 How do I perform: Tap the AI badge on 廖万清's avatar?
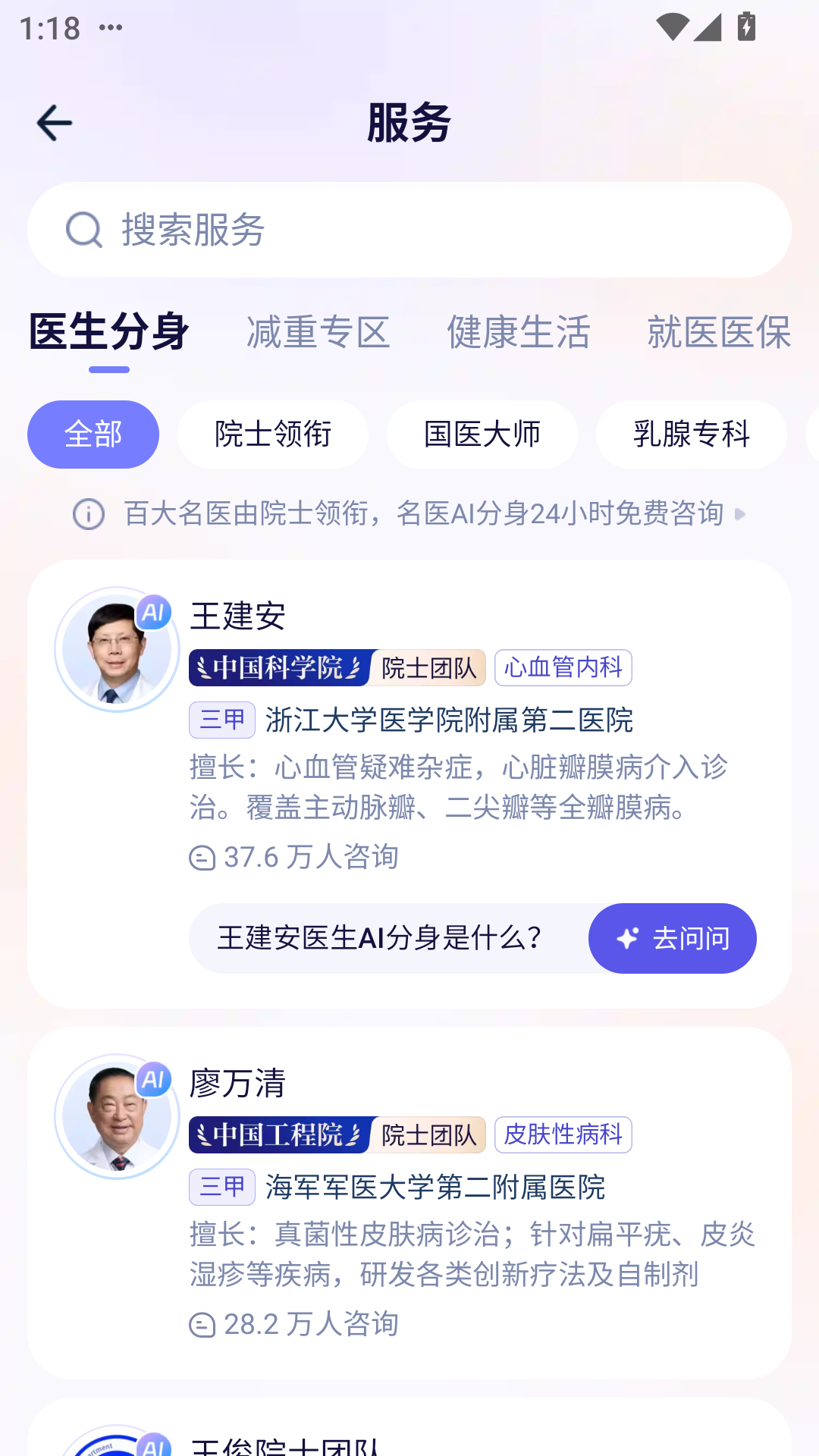[x=155, y=1081]
